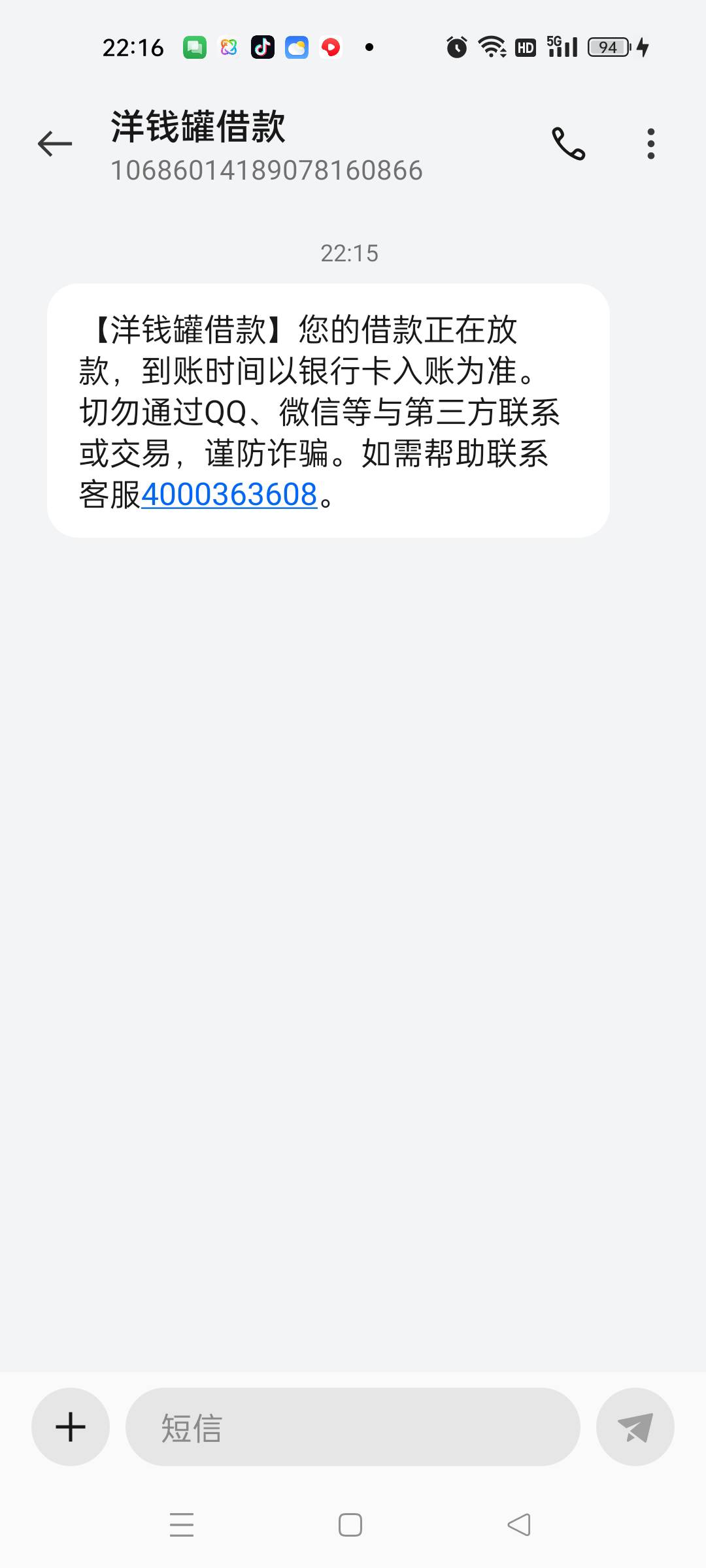Call the sender with the phone icon
This screenshot has width=706, height=1568.
[x=568, y=144]
